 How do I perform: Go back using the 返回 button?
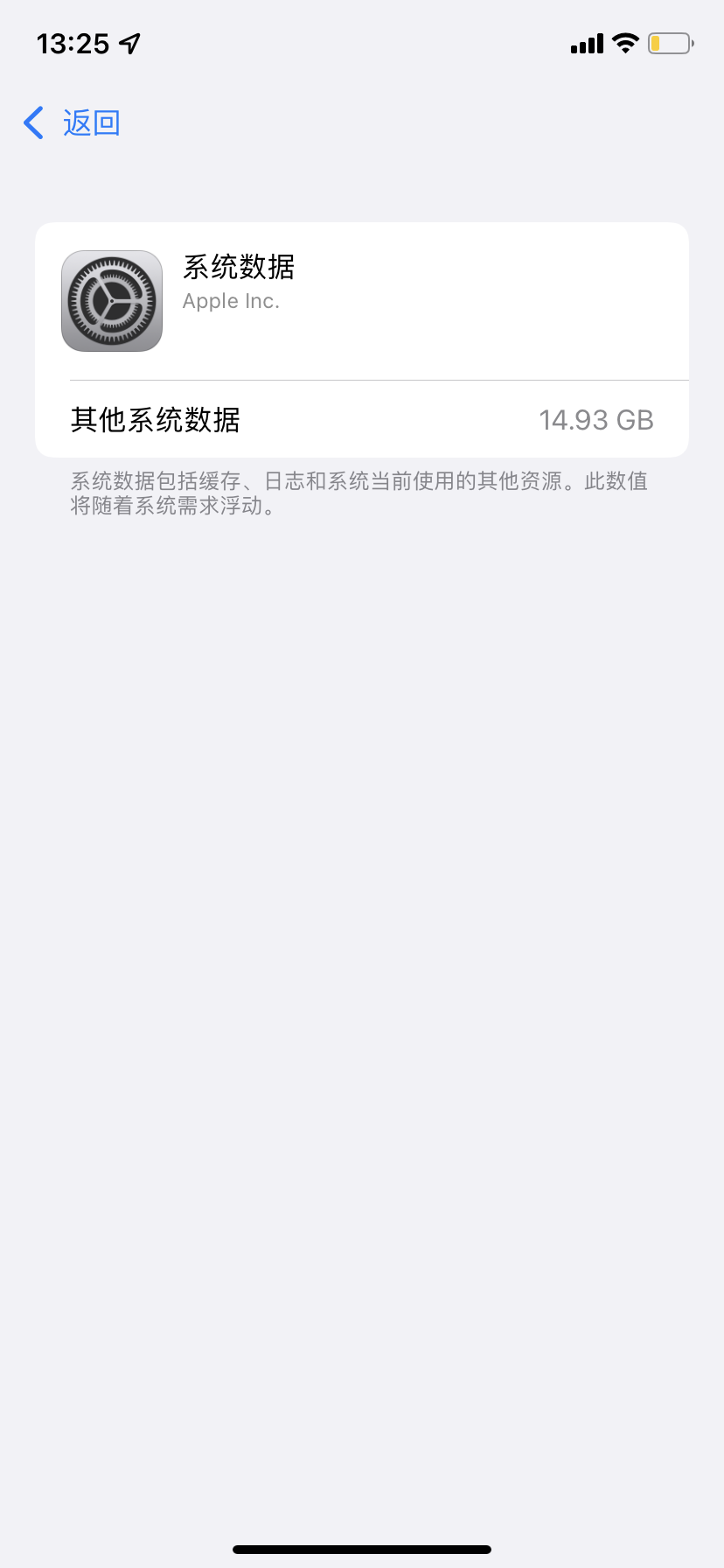[73, 123]
